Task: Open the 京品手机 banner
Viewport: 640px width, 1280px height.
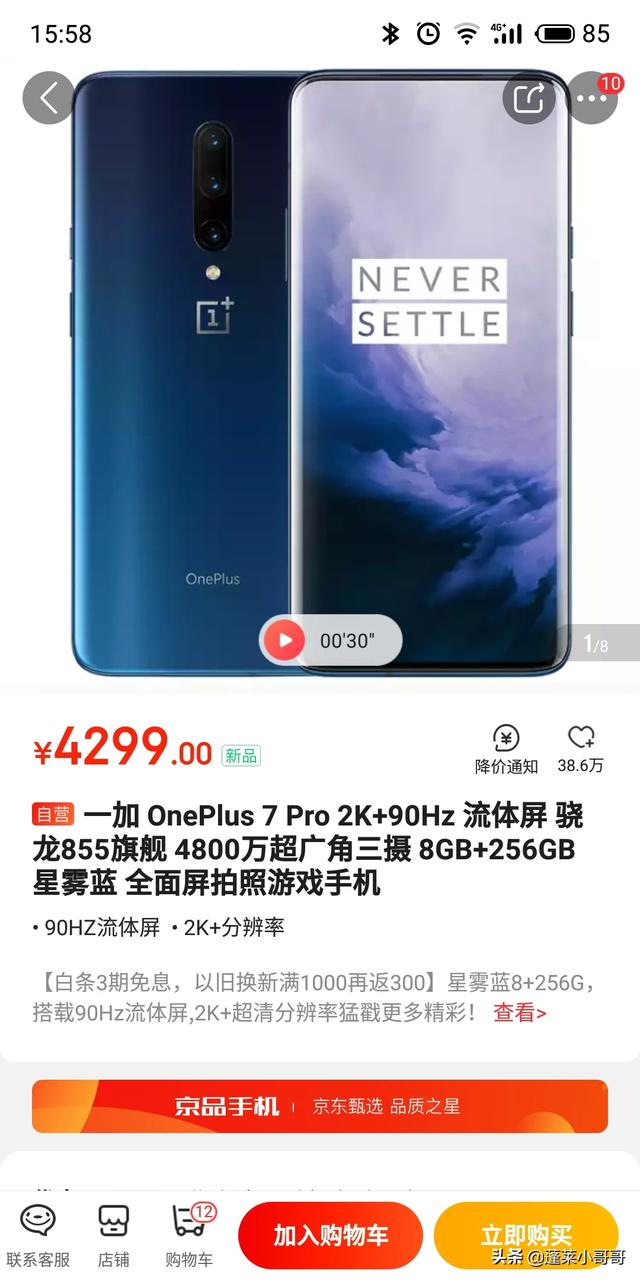Action: (x=320, y=1106)
